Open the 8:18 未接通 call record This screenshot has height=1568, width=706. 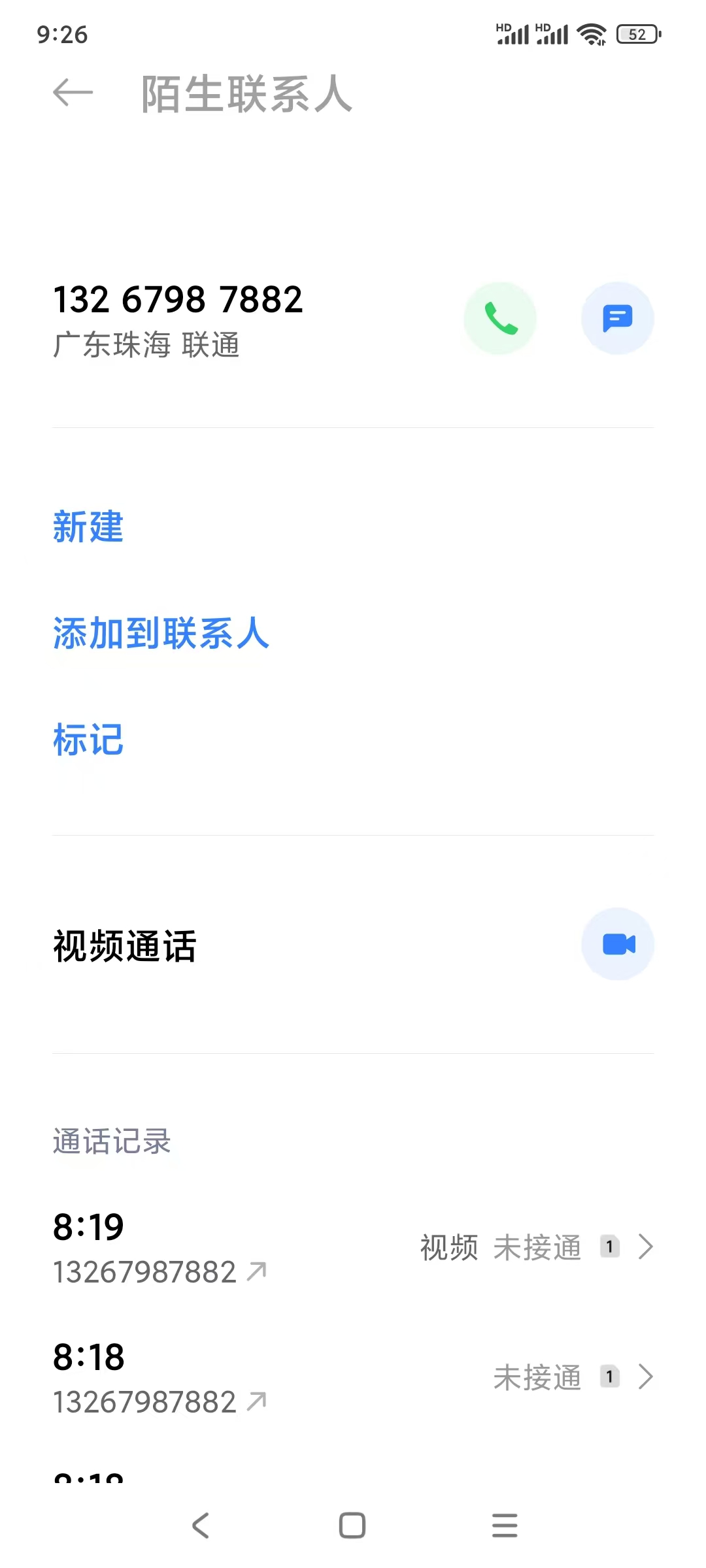click(x=353, y=1377)
